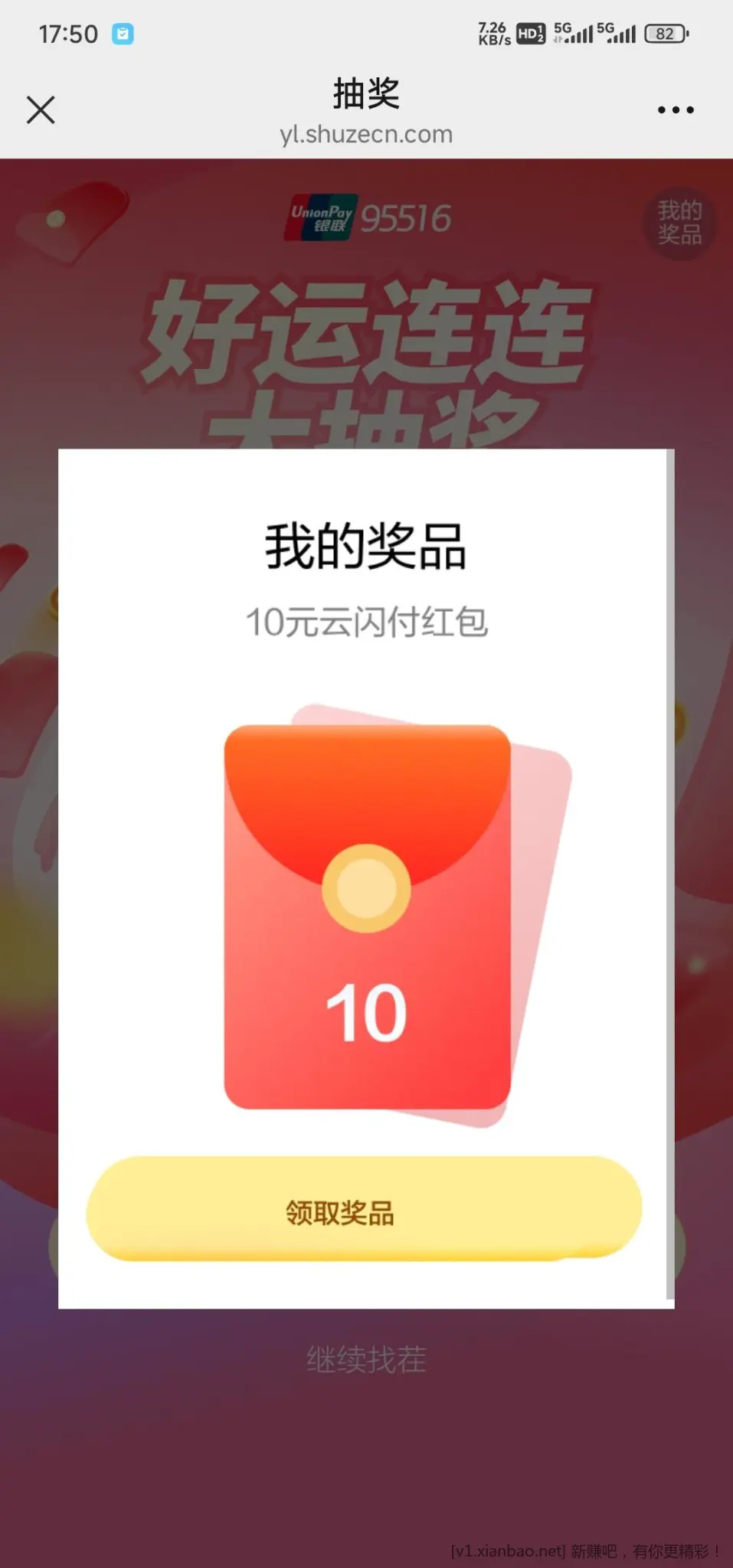Image resolution: width=733 pixels, height=1568 pixels.
Task: Open 我的奖品 round button
Action: (x=679, y=223)
